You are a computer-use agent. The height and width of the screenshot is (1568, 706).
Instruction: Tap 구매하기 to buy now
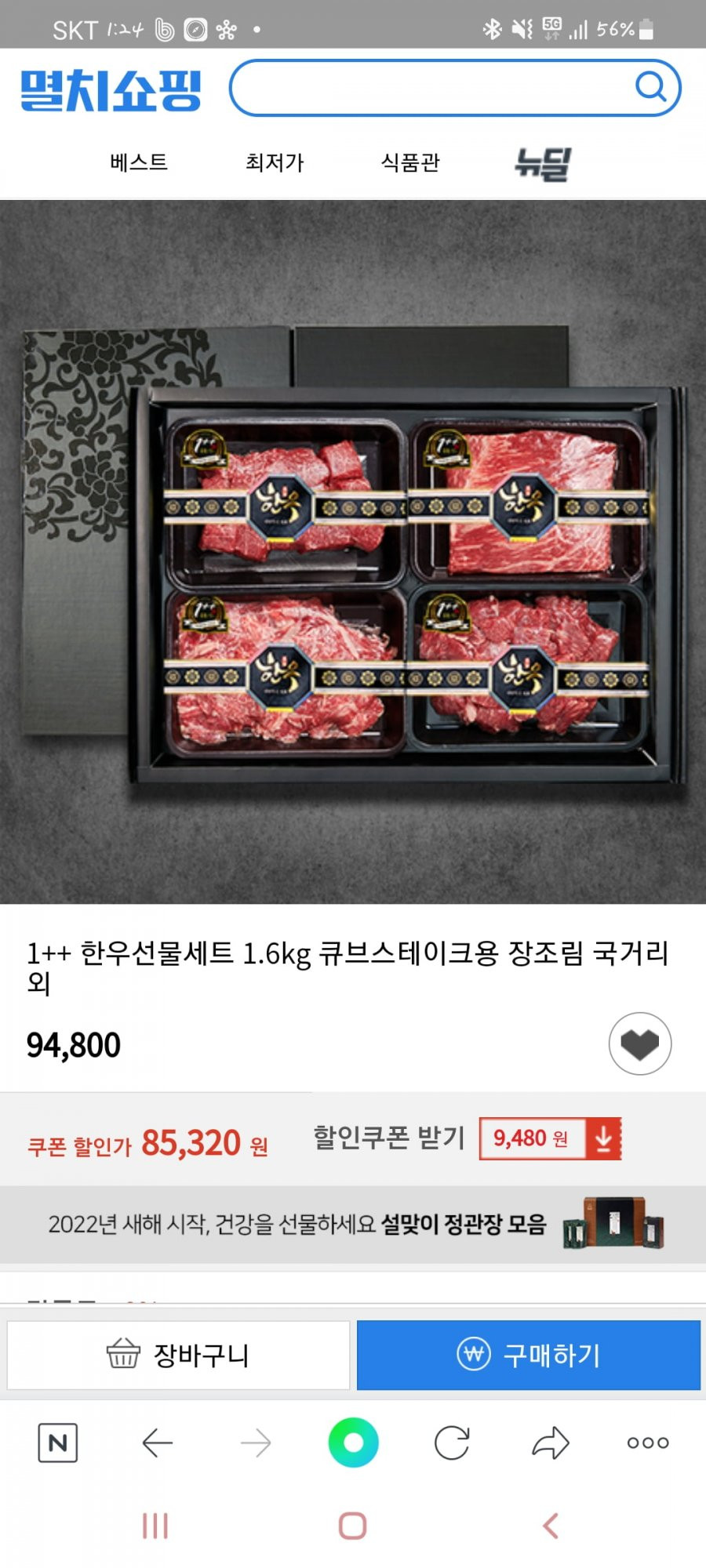528,1355
